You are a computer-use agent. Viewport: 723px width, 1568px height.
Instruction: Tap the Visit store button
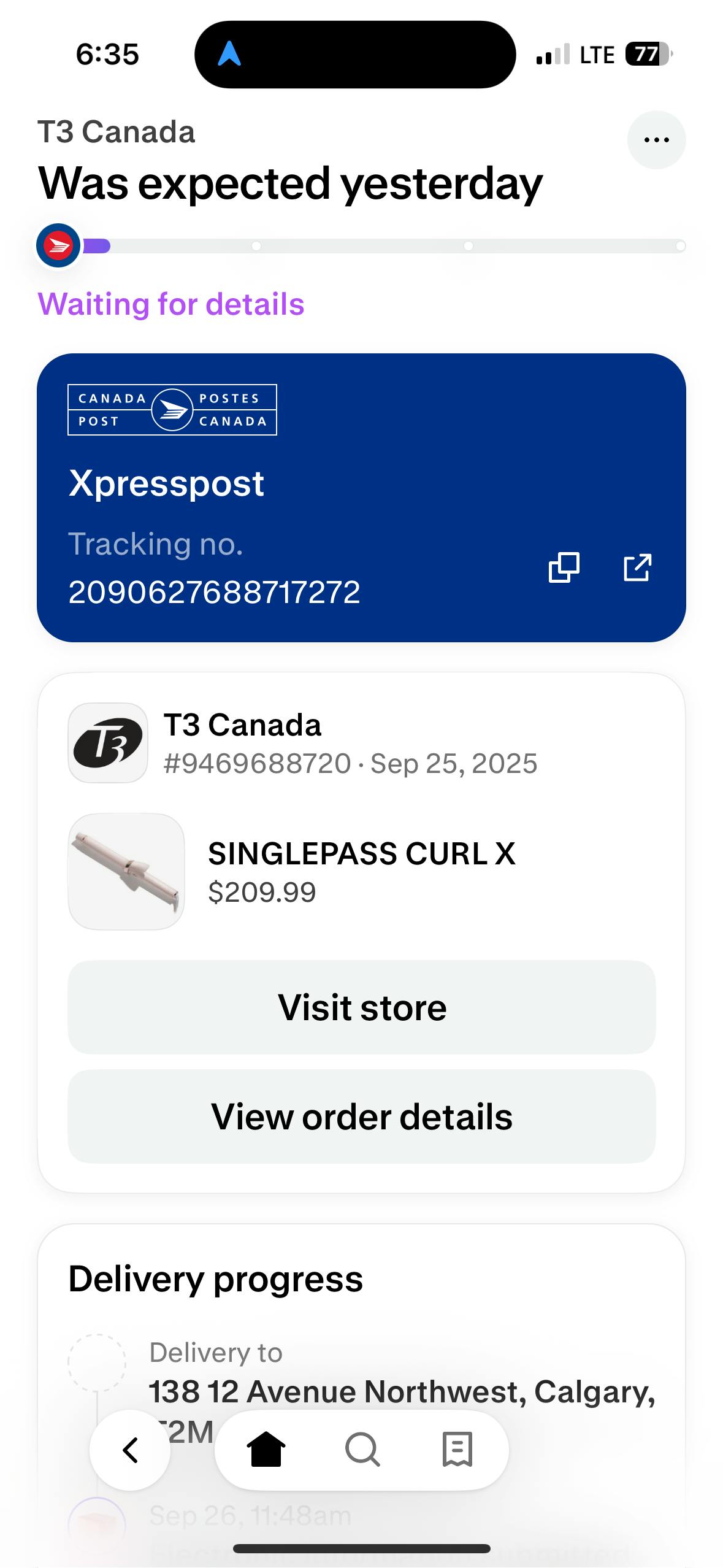[362, 1007]
